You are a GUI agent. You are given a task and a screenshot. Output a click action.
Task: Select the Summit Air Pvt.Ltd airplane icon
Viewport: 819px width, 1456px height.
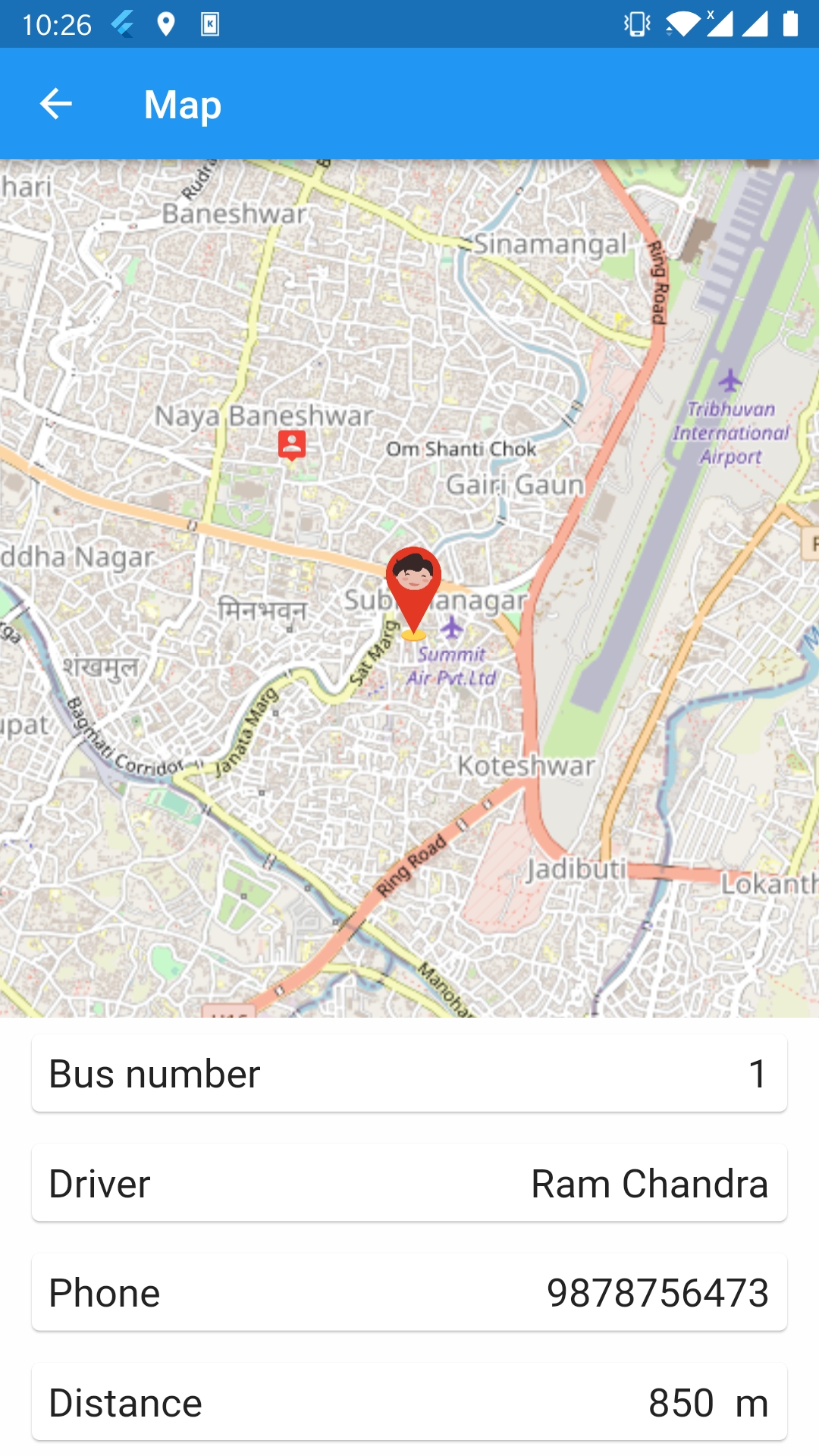[452, 628]
